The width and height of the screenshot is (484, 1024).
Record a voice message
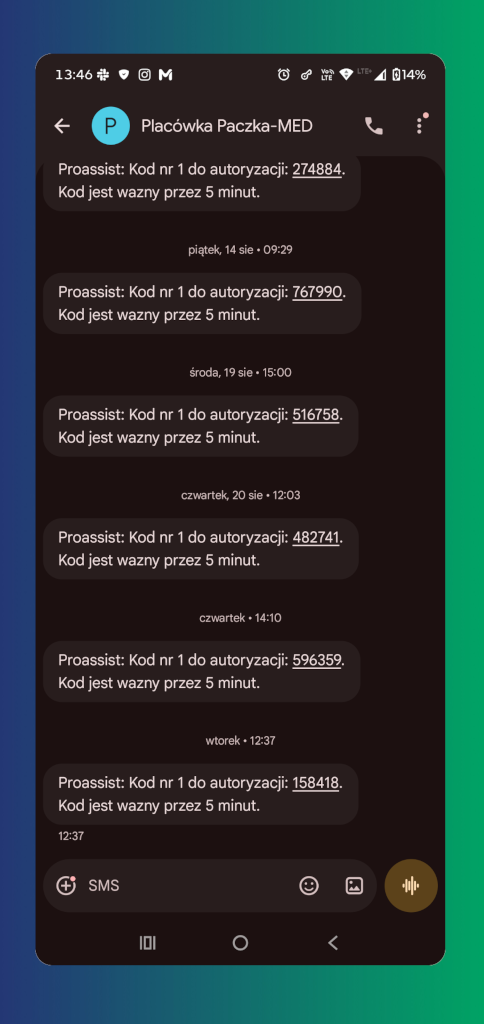click(x=411, y=886)
